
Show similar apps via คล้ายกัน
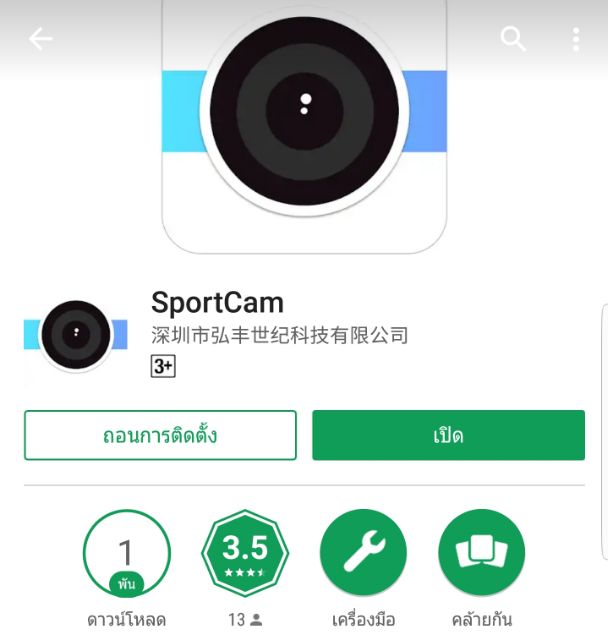(481, 553)
